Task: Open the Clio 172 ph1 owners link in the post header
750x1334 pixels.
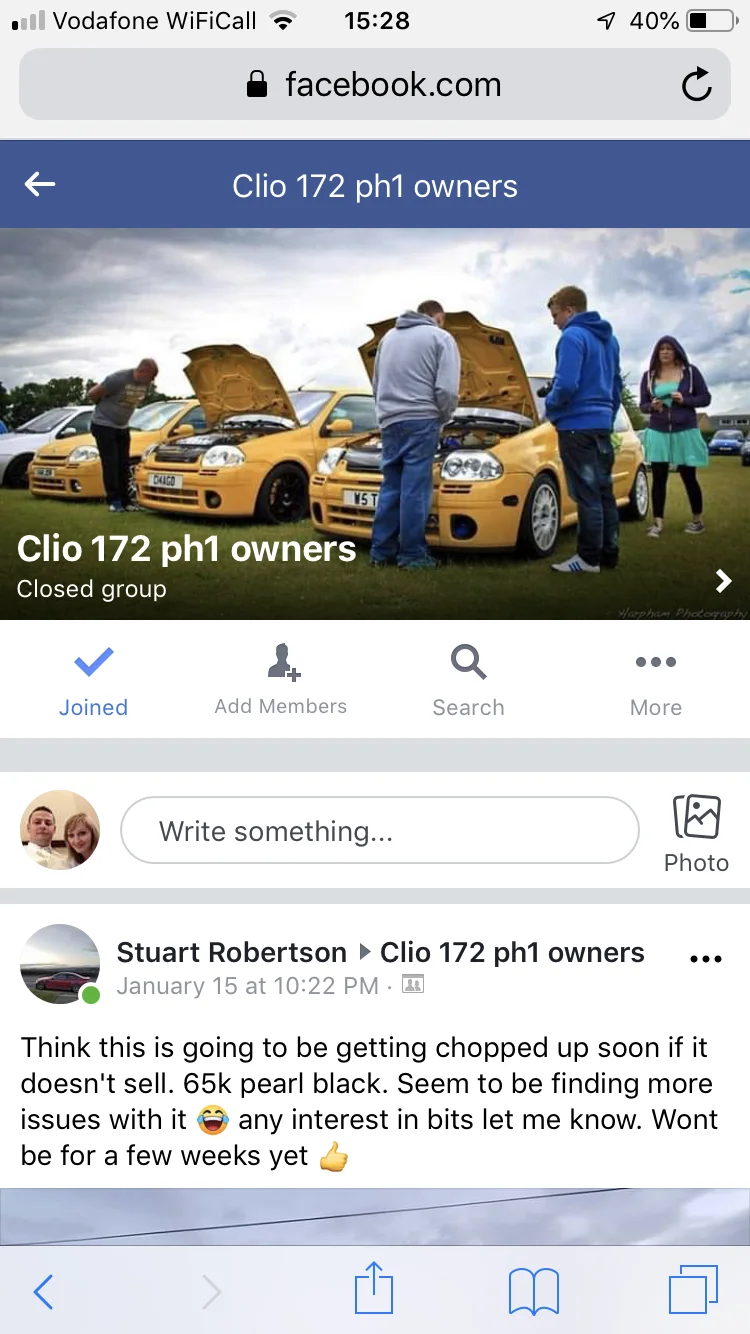Action: tap(512, 953)
